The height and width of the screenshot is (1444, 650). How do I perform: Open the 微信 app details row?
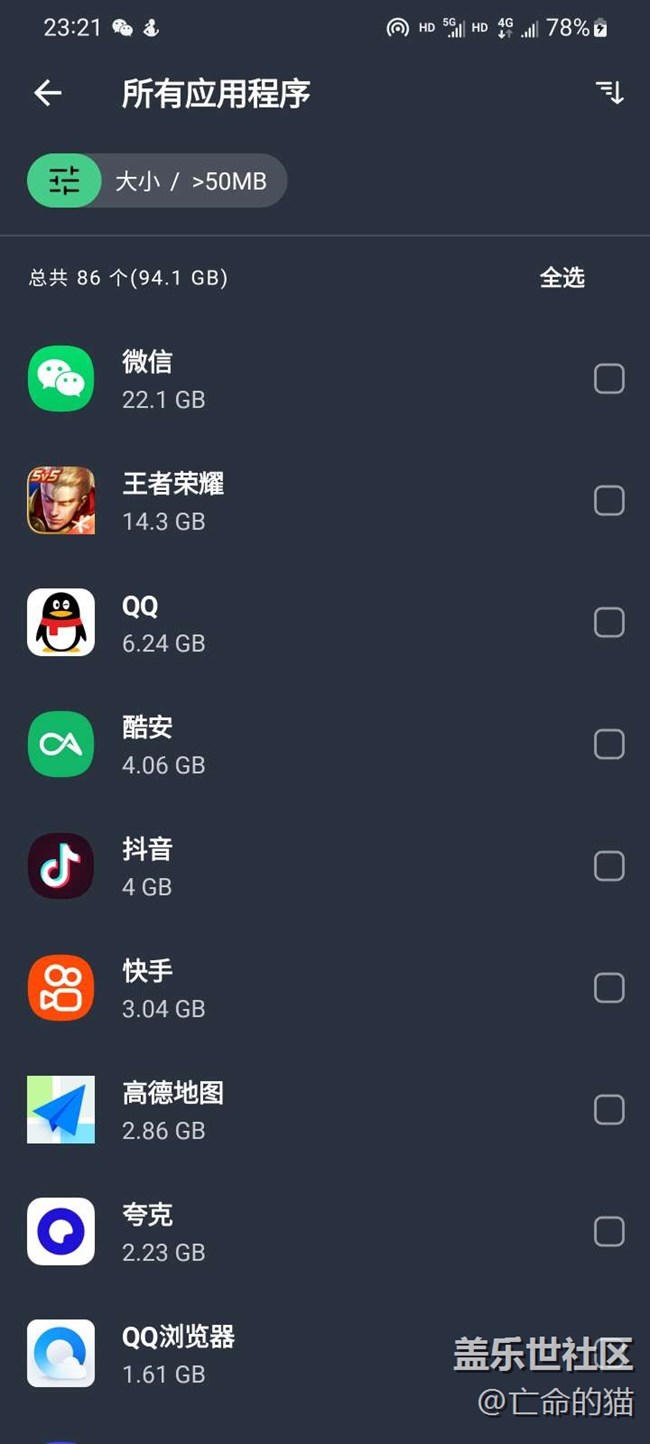pyautogui.click(x=300, y=379)
